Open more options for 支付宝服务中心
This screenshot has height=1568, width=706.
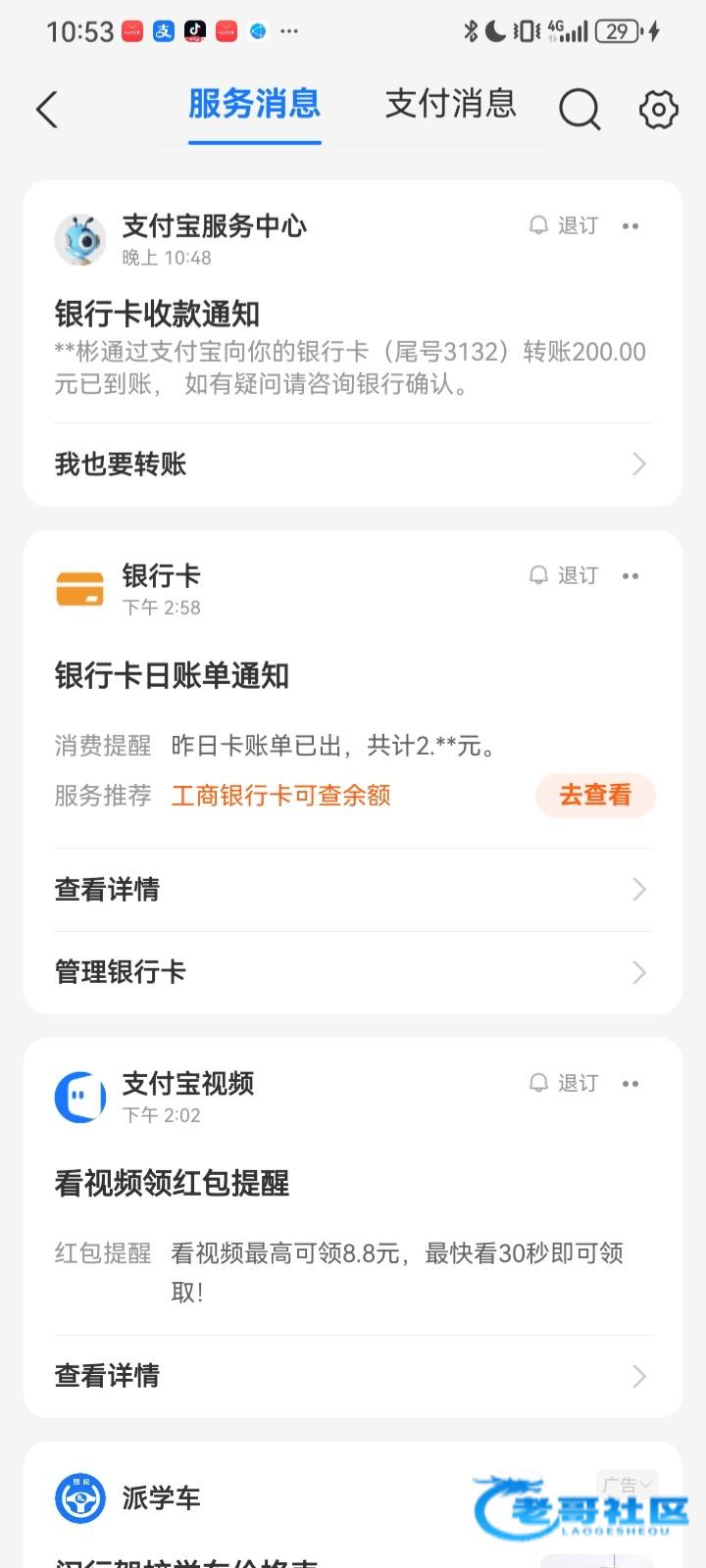[630, 226]
